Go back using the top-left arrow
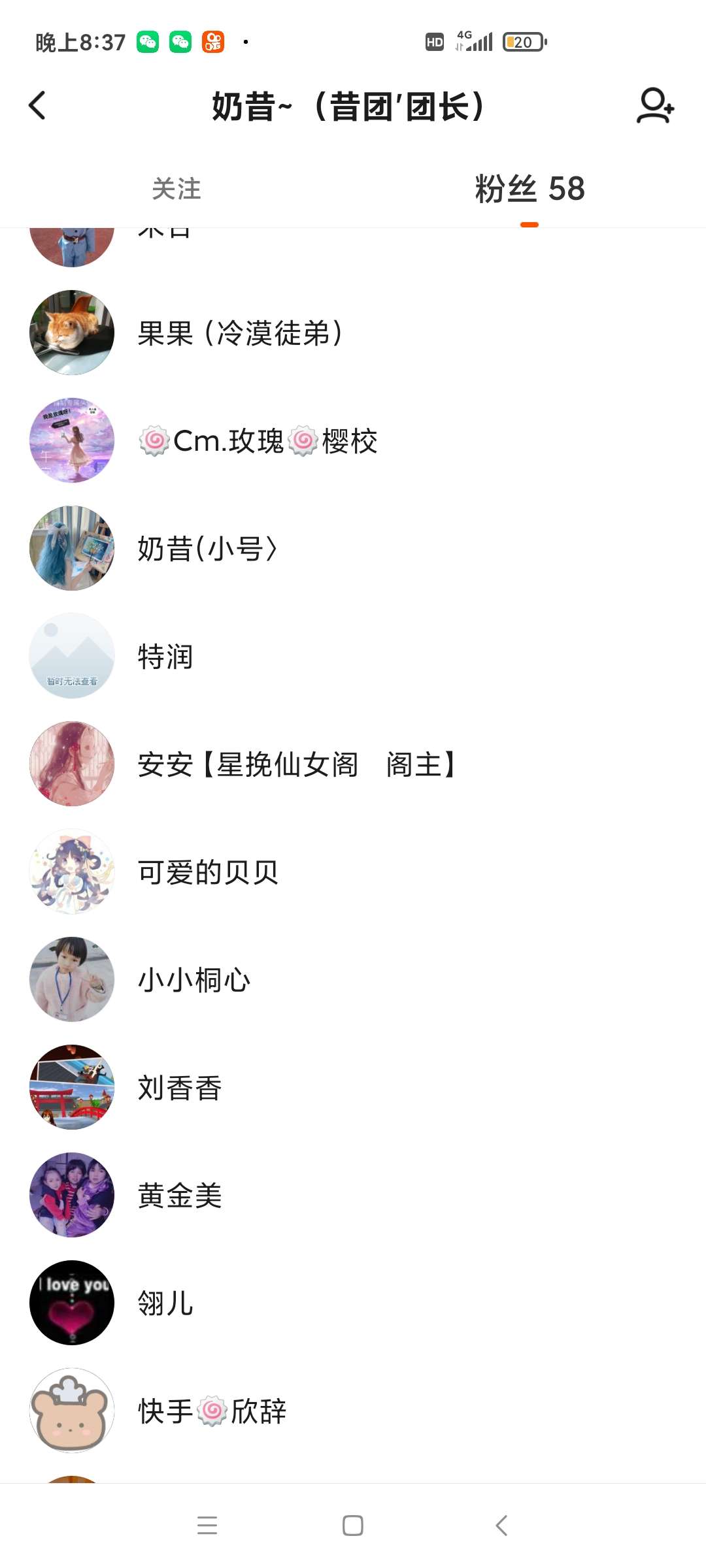Screen dimensions: 706x1568 pos(38,106)
